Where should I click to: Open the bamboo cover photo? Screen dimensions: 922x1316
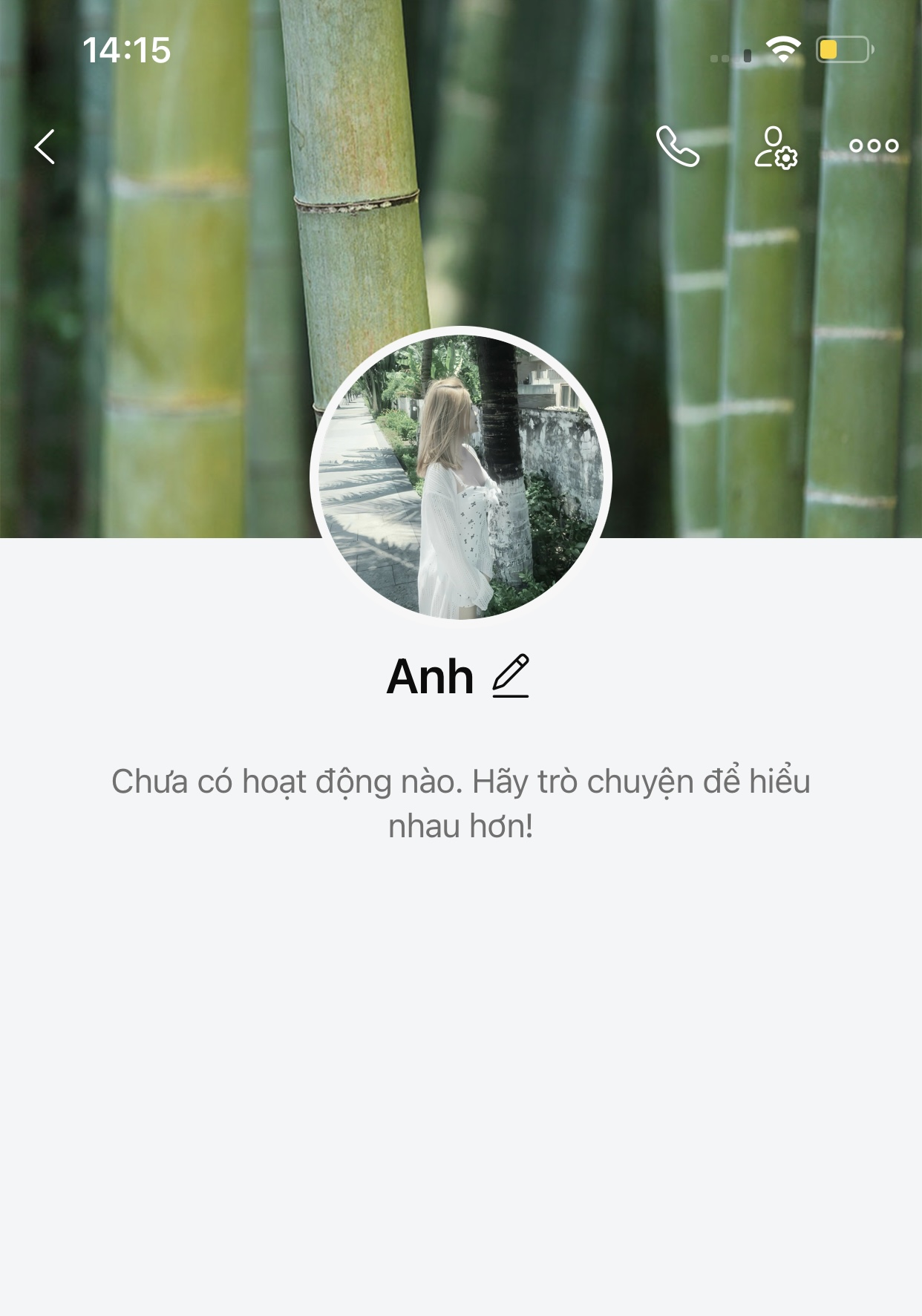coord(186,297)
